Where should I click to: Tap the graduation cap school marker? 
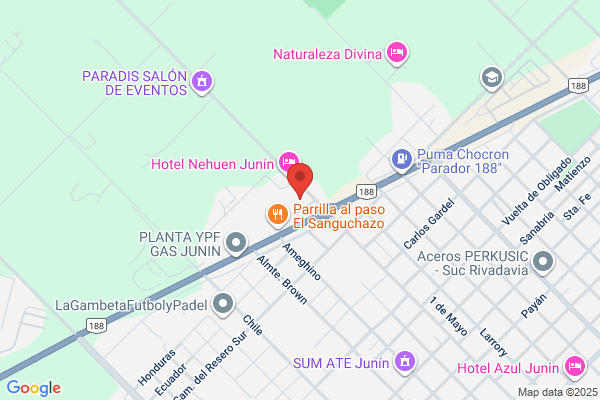(492, 78)
